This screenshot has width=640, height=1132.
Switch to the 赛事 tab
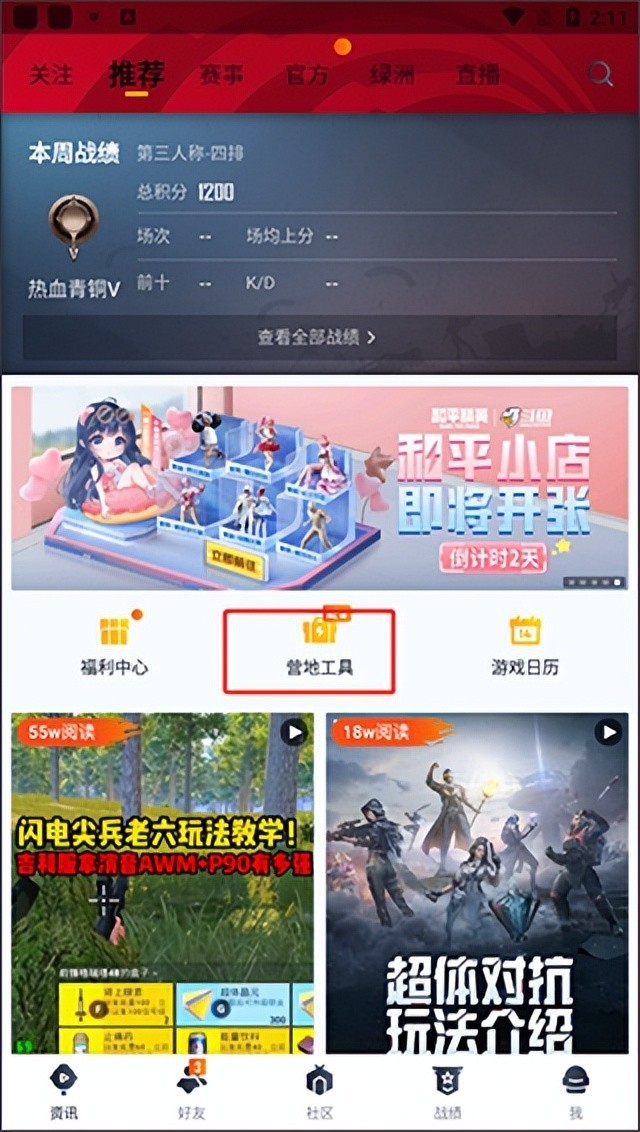click(x=222, y=75)
